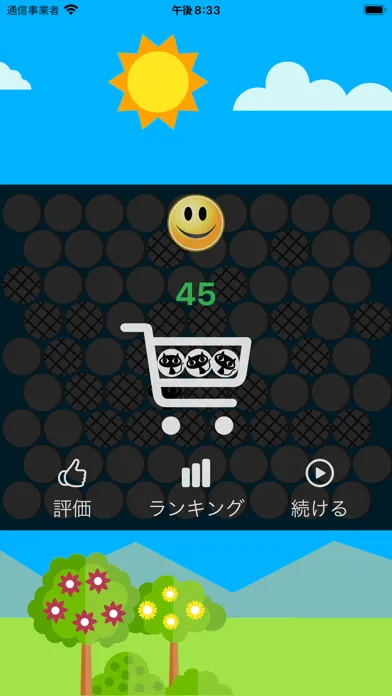Image resolution: width=392 pixels, height=696 pixels.
Task: Tap the 評価 thumbs-up button
Action: coord(72,488)
